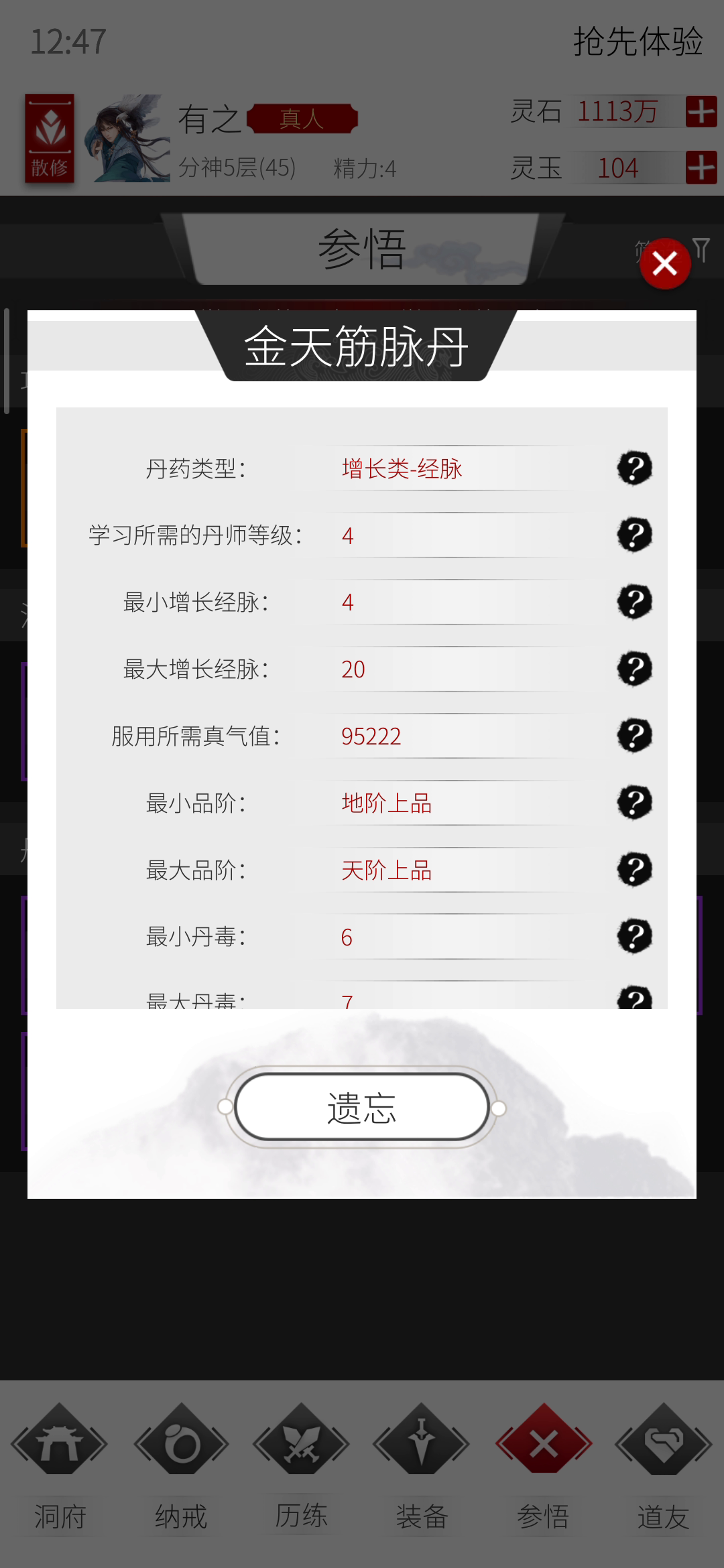Image resolution: width=724 pixels, height=1568 pixels.
Task: Tap the question mark next to 服用所需真气值
Action: coord(634,736)
